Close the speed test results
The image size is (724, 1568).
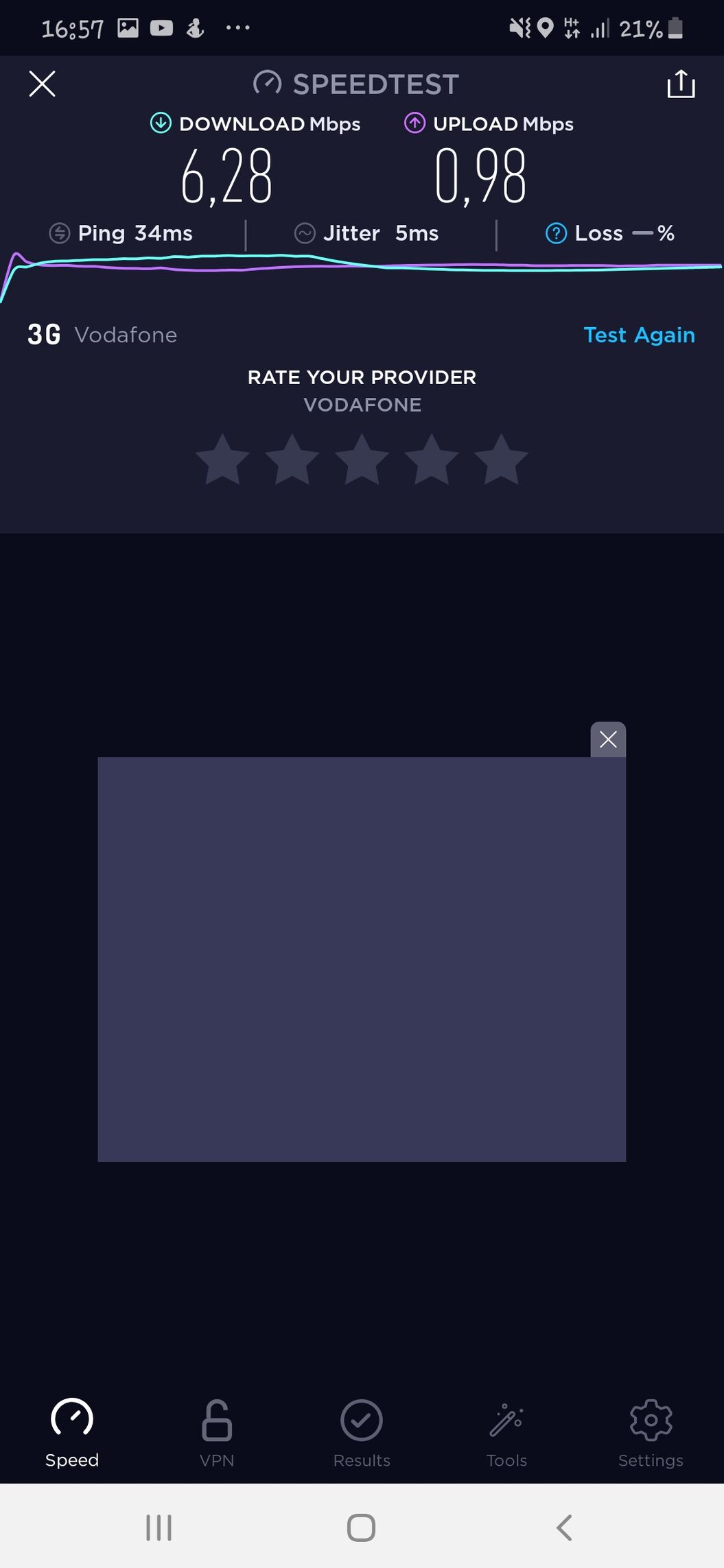(x=42, y=84)
